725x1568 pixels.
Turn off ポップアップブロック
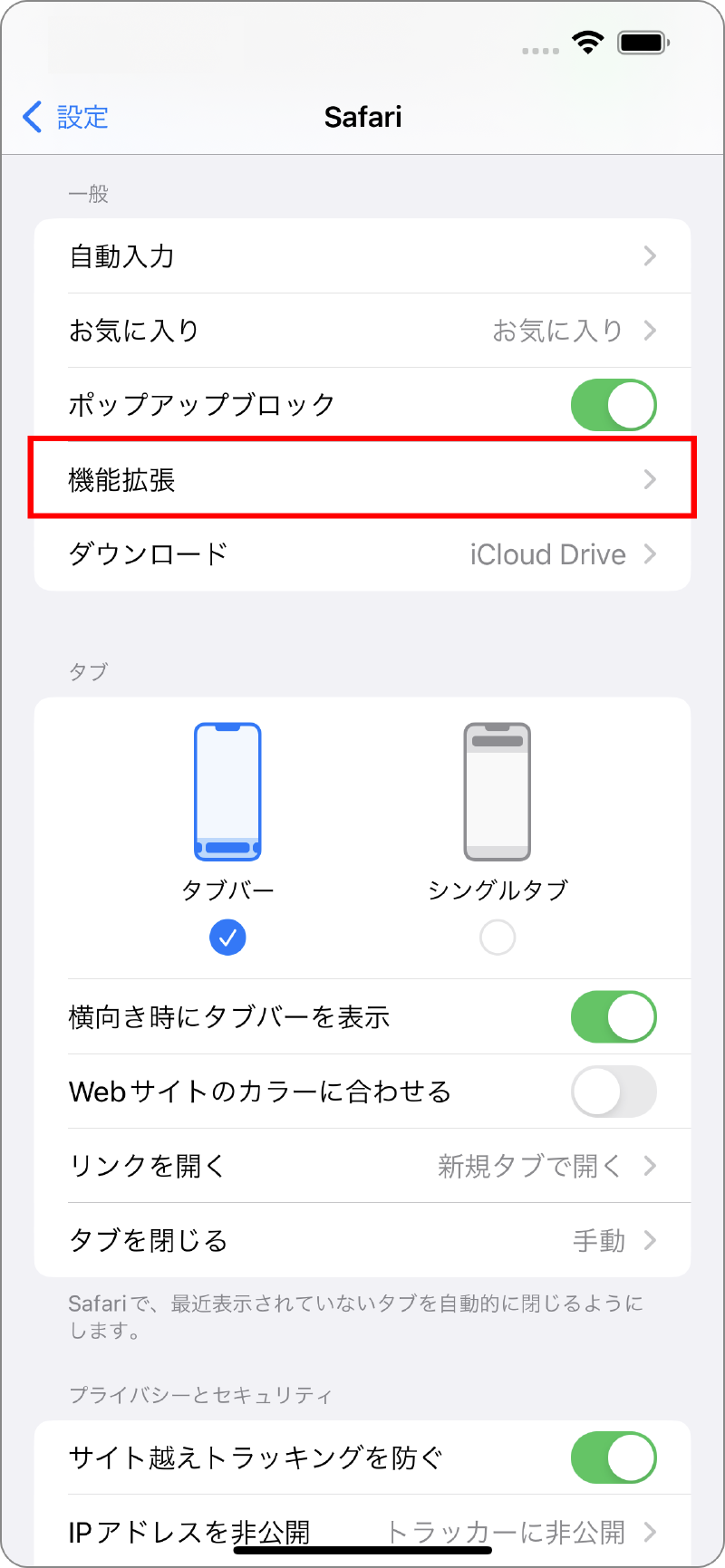614,405
